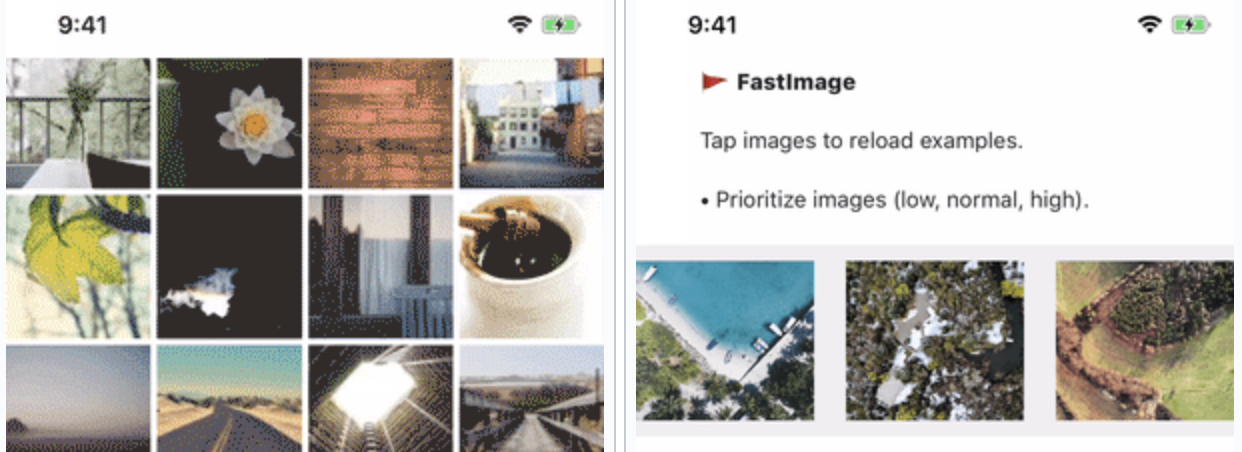Reload the aerial beach image
The width and height of the screenshot is (1242, 452).
pos(725,340)
